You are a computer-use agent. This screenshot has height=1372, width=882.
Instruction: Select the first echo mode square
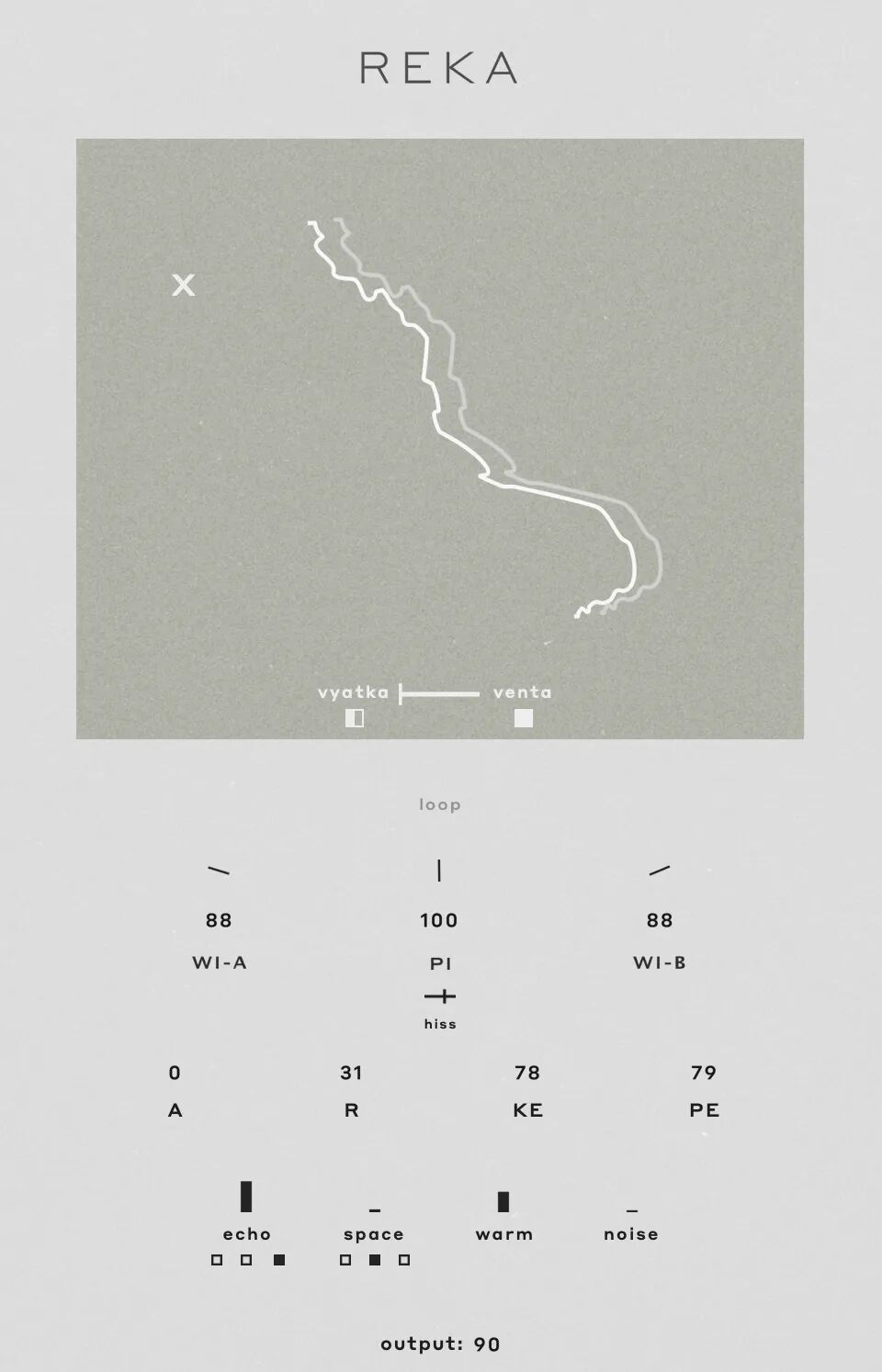click(217, 1260)
